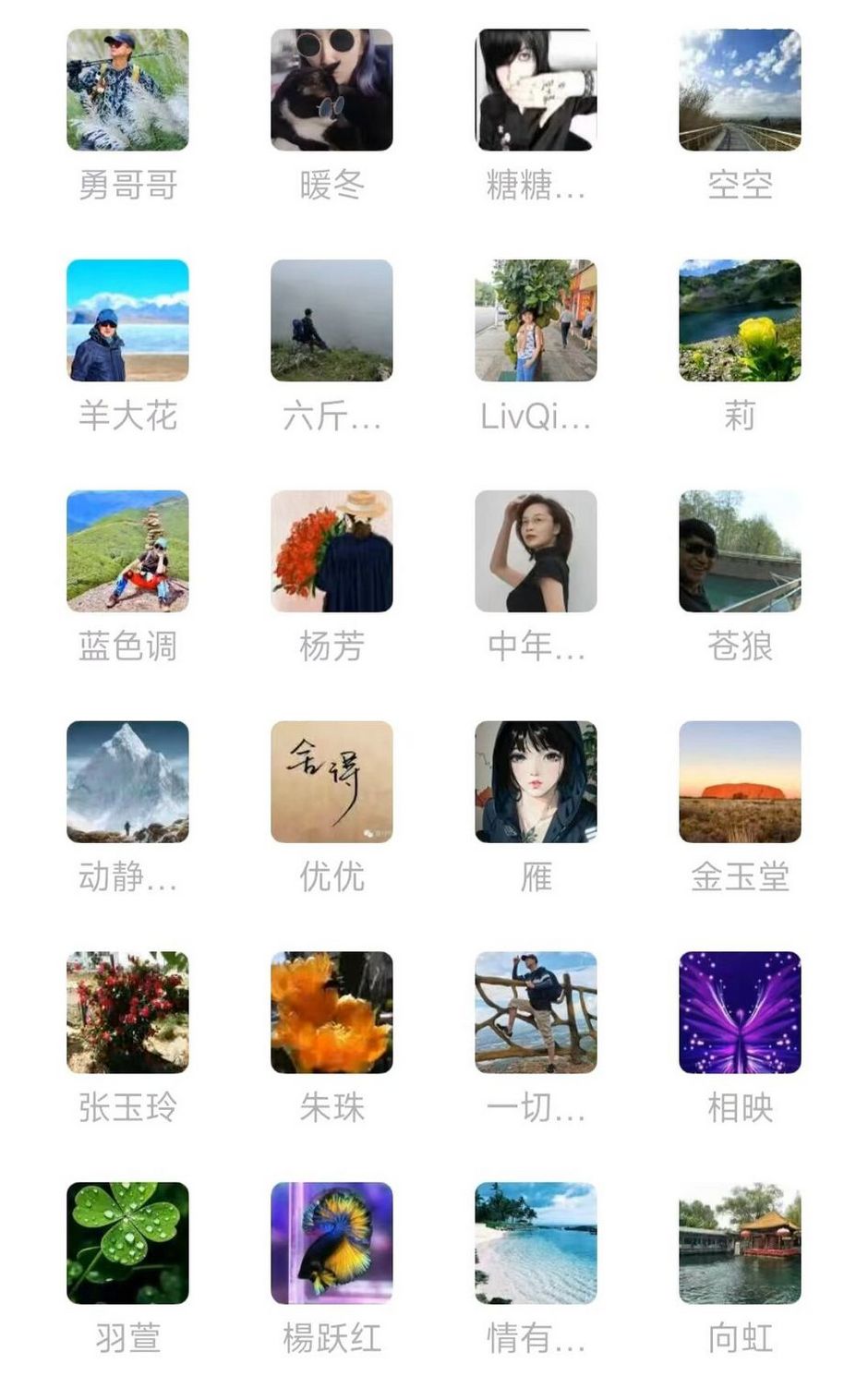Open 羊大花's profile avatar
This screenshot has height=1376, width=868.
tap(127, 320)
